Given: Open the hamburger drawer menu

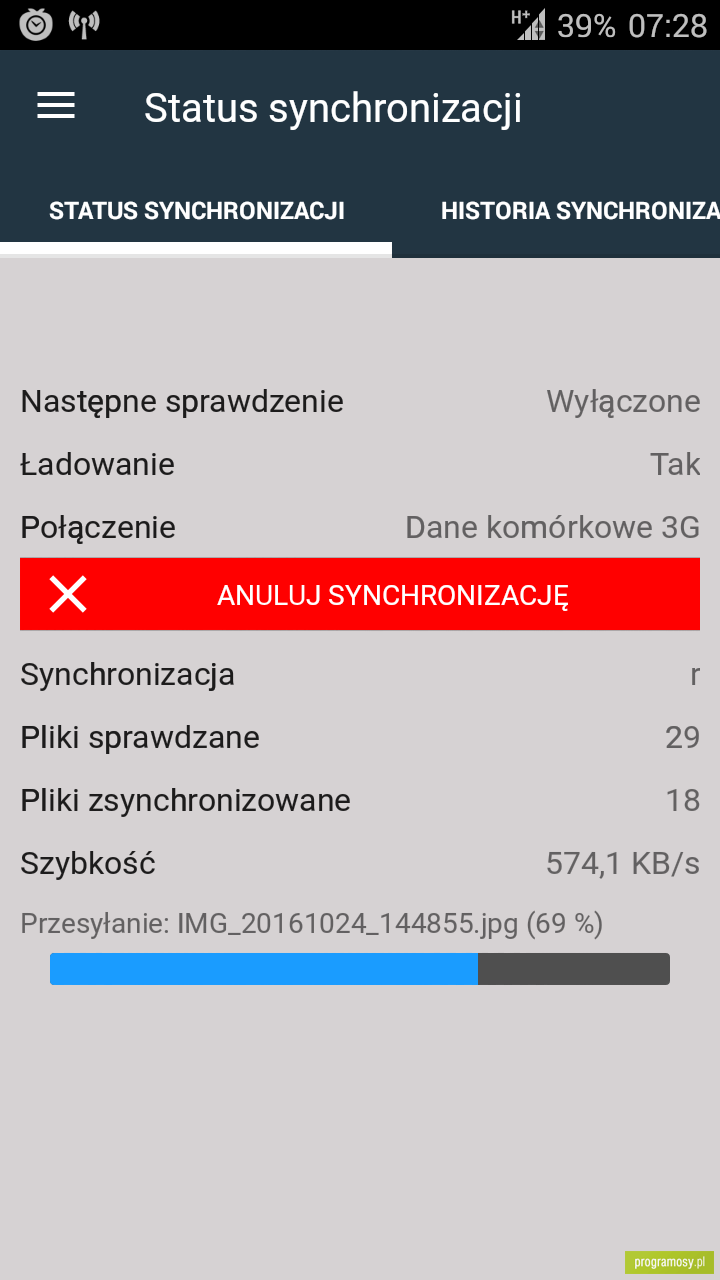Looking at the screenshot, I should pos(56,106).
